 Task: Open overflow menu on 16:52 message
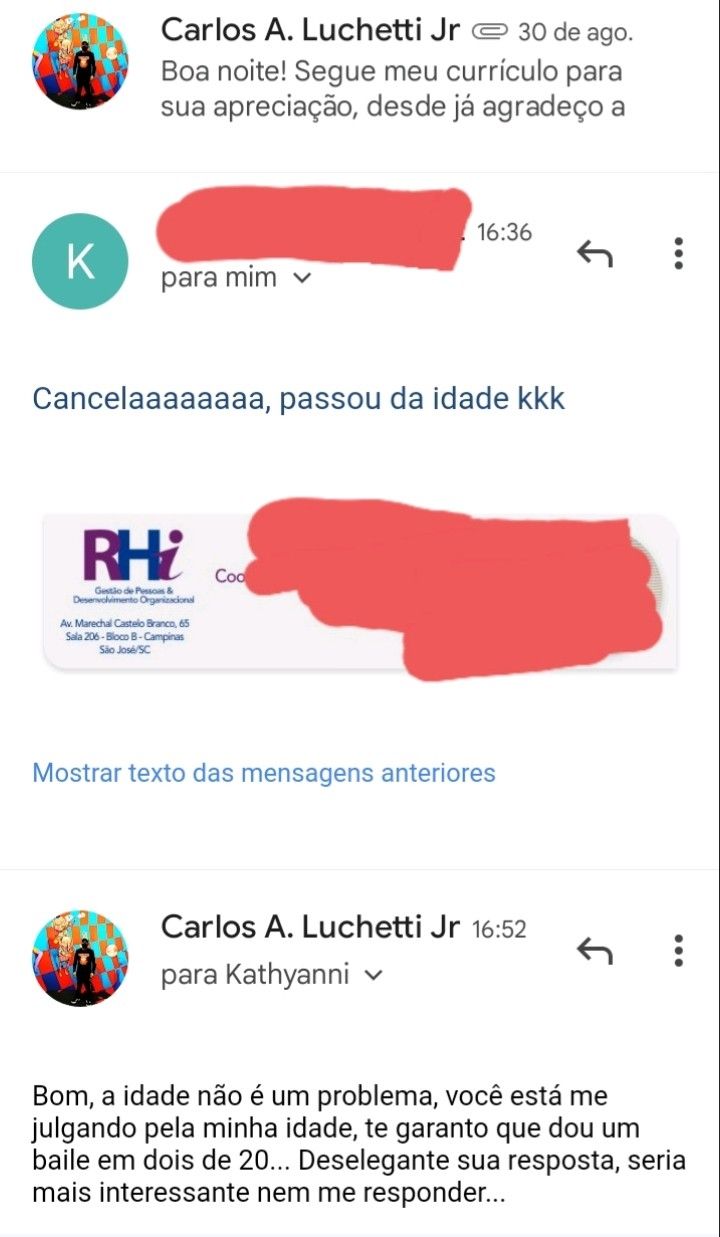679,950
